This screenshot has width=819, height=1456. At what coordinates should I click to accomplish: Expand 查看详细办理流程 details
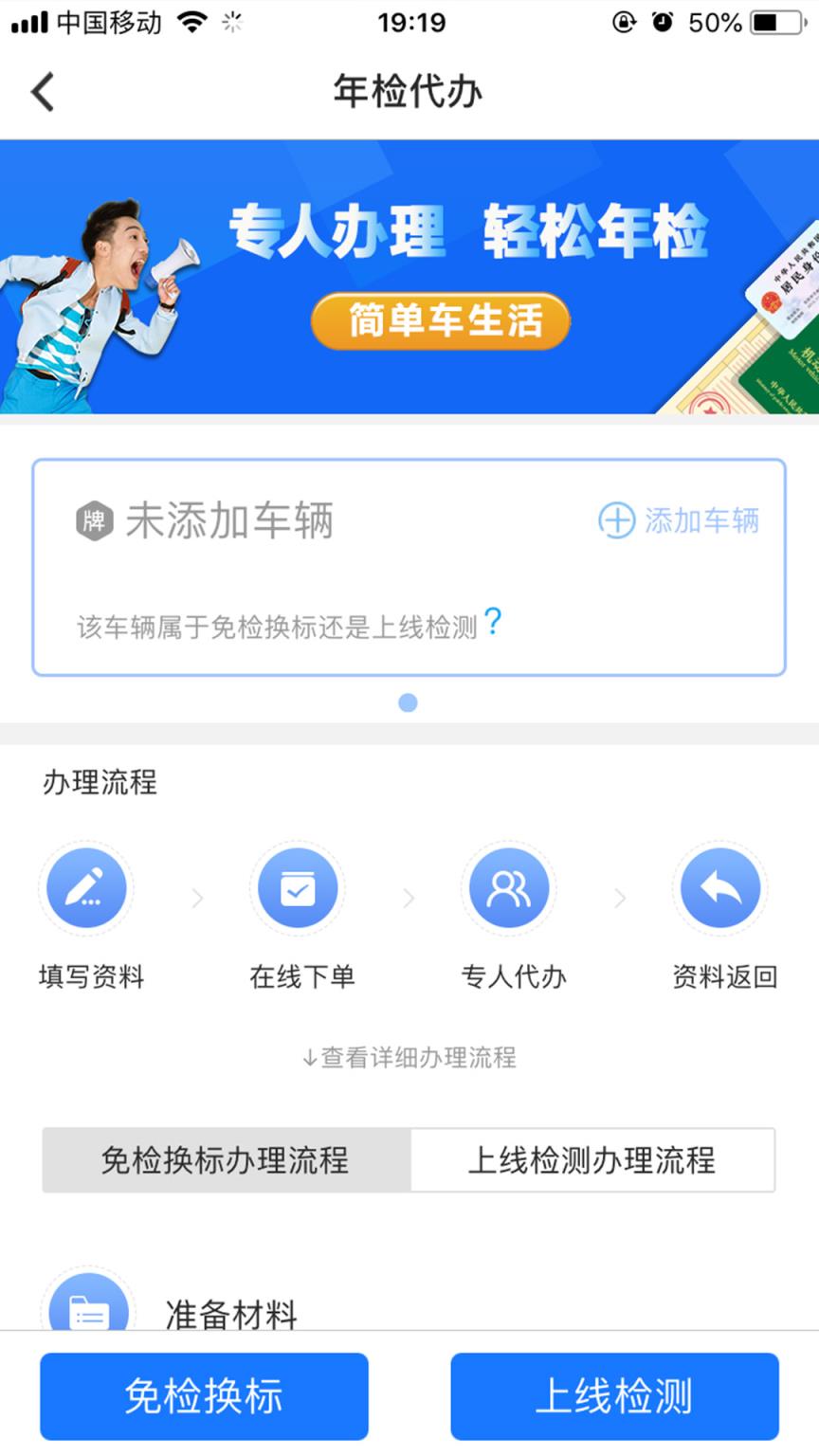(409, 1058)
